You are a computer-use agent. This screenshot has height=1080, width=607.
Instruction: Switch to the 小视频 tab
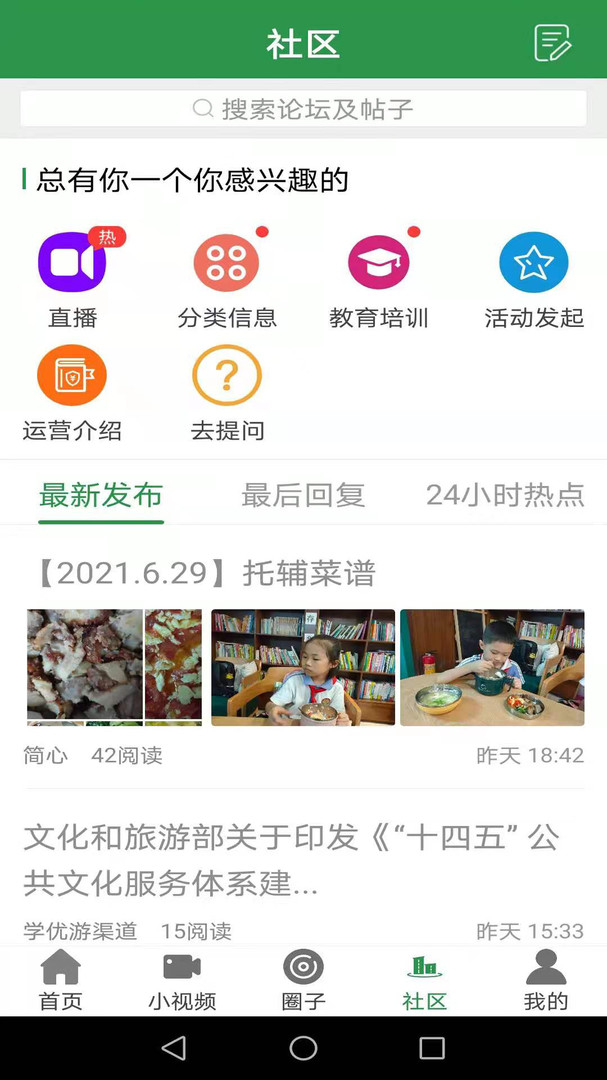tap(182, 980)
